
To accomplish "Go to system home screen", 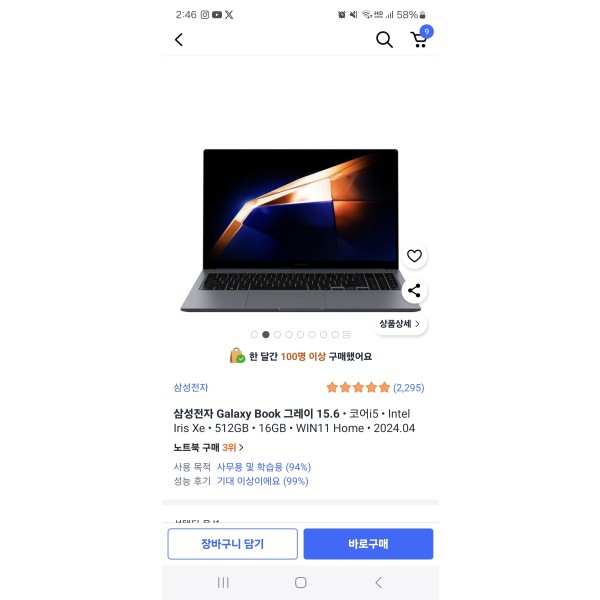I will (x=300, y=582).
